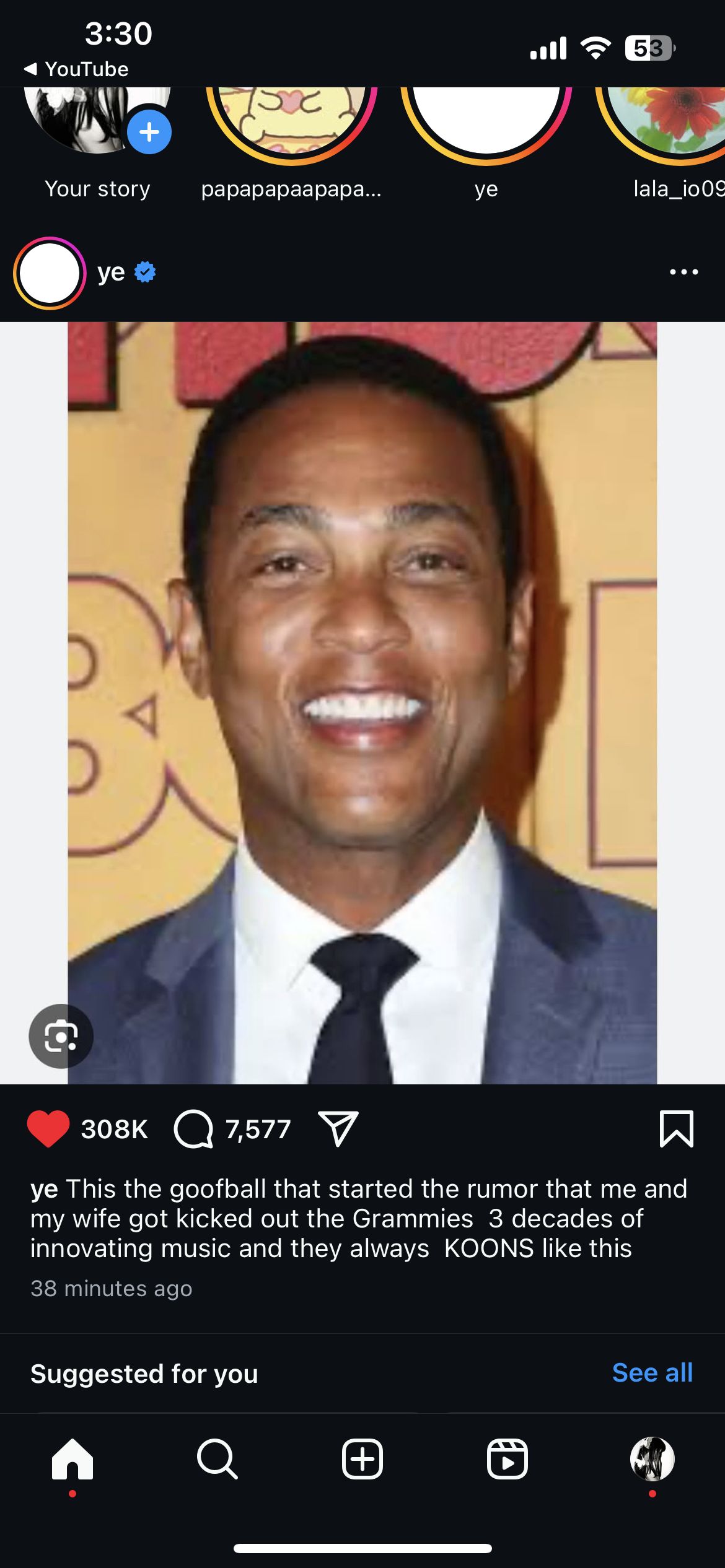Switch to the Reels tab
Image resolution: width=725 pixels, height=1568 pixels.
click(x=507, y=1459)
